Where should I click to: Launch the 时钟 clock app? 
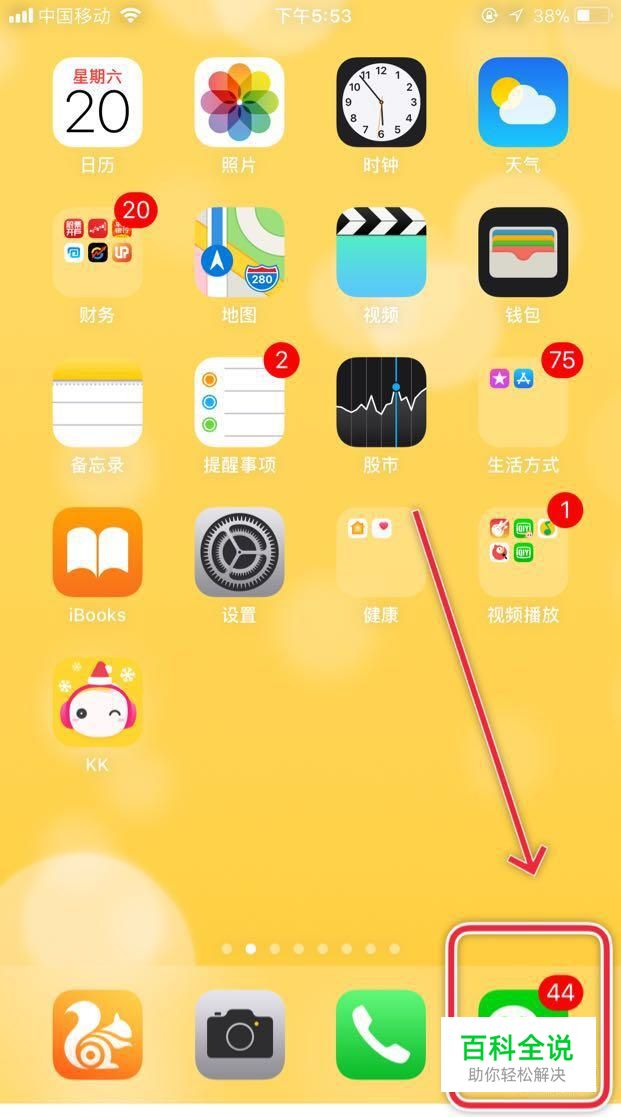[x=381, y=102]
